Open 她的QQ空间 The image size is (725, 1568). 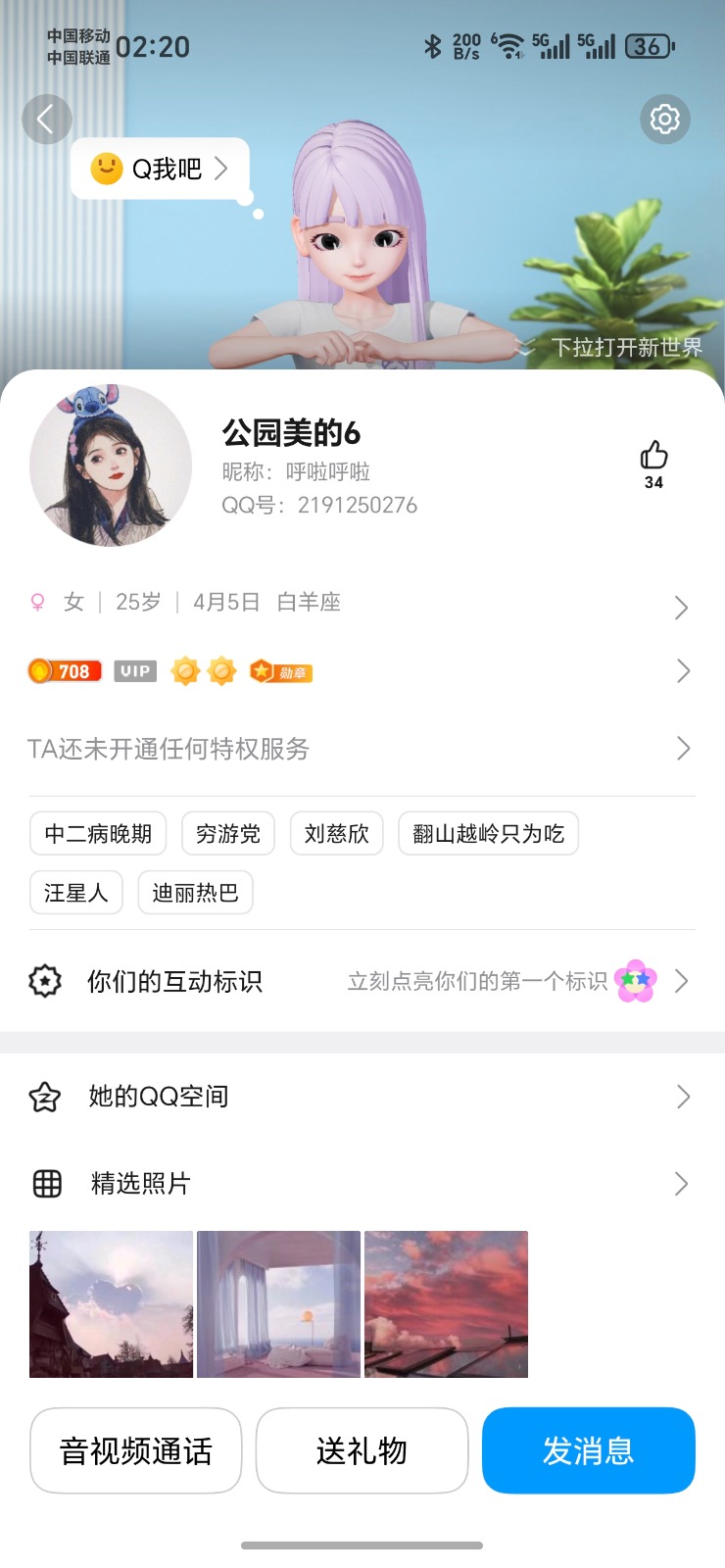pos(361,1097)
